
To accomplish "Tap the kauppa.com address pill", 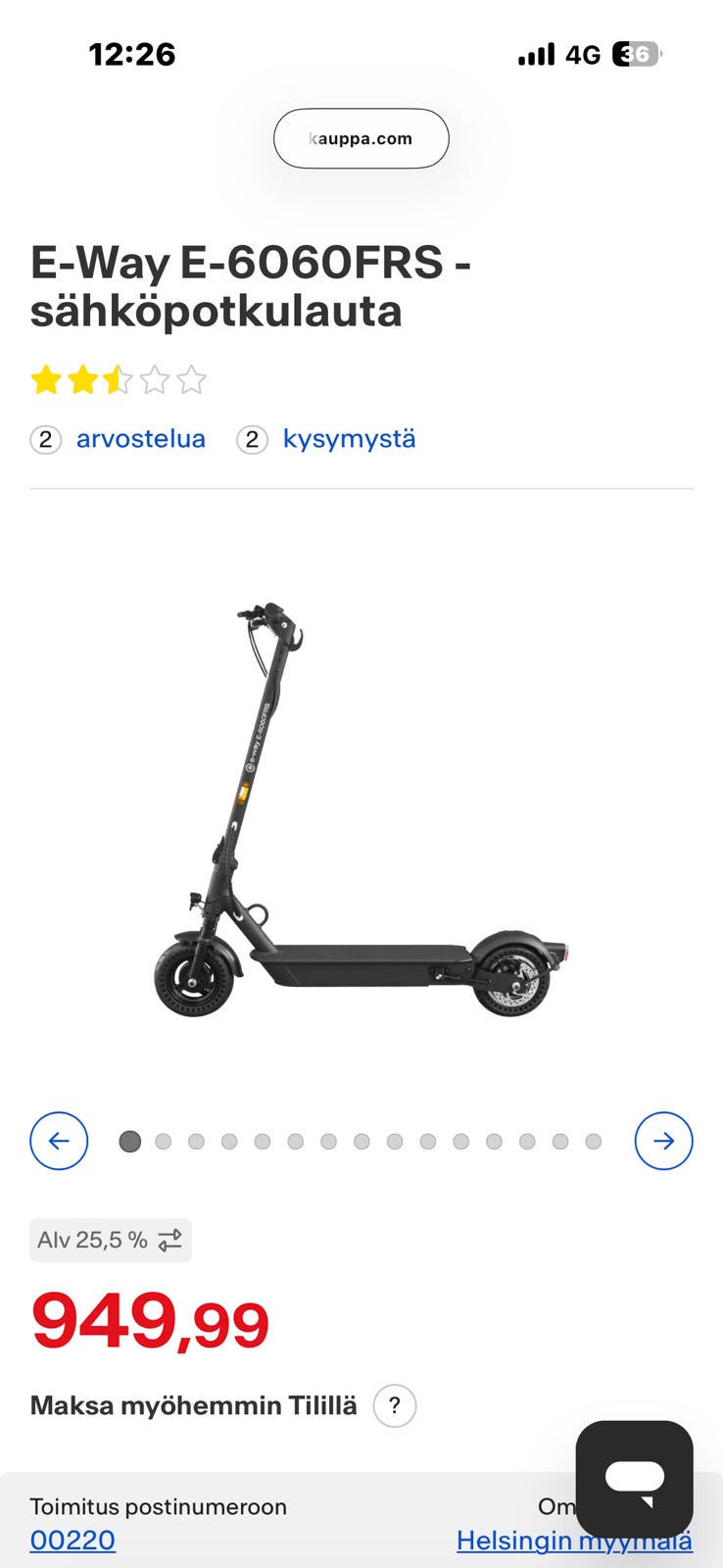I will tap(361, 138).
